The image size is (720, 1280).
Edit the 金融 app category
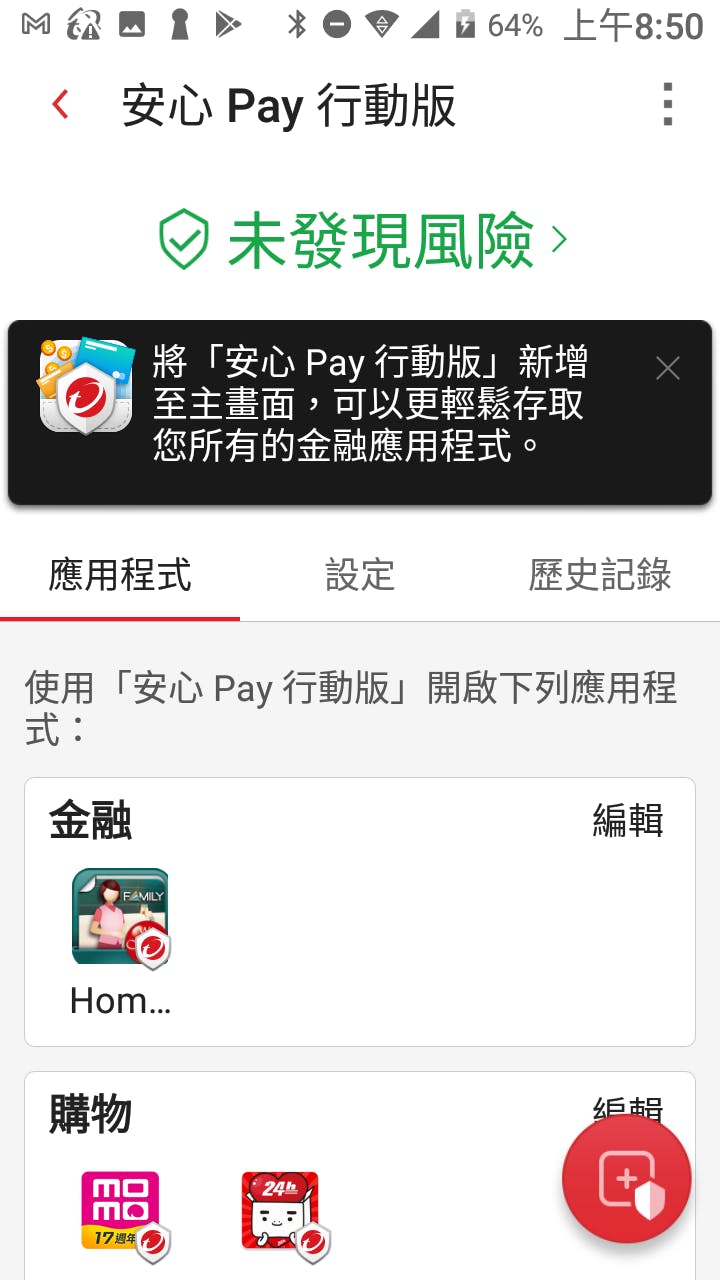628,821
